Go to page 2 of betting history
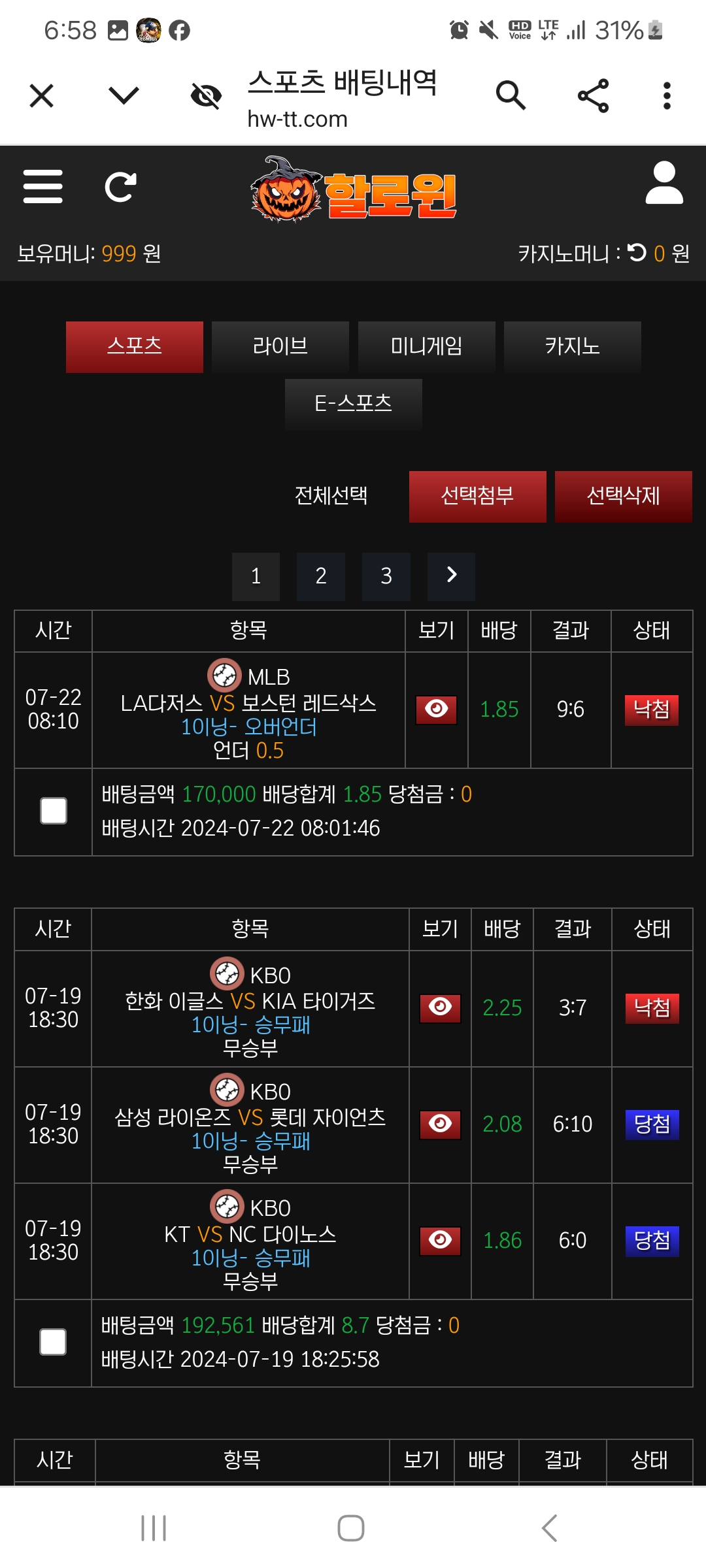 (x=320, y=576)
